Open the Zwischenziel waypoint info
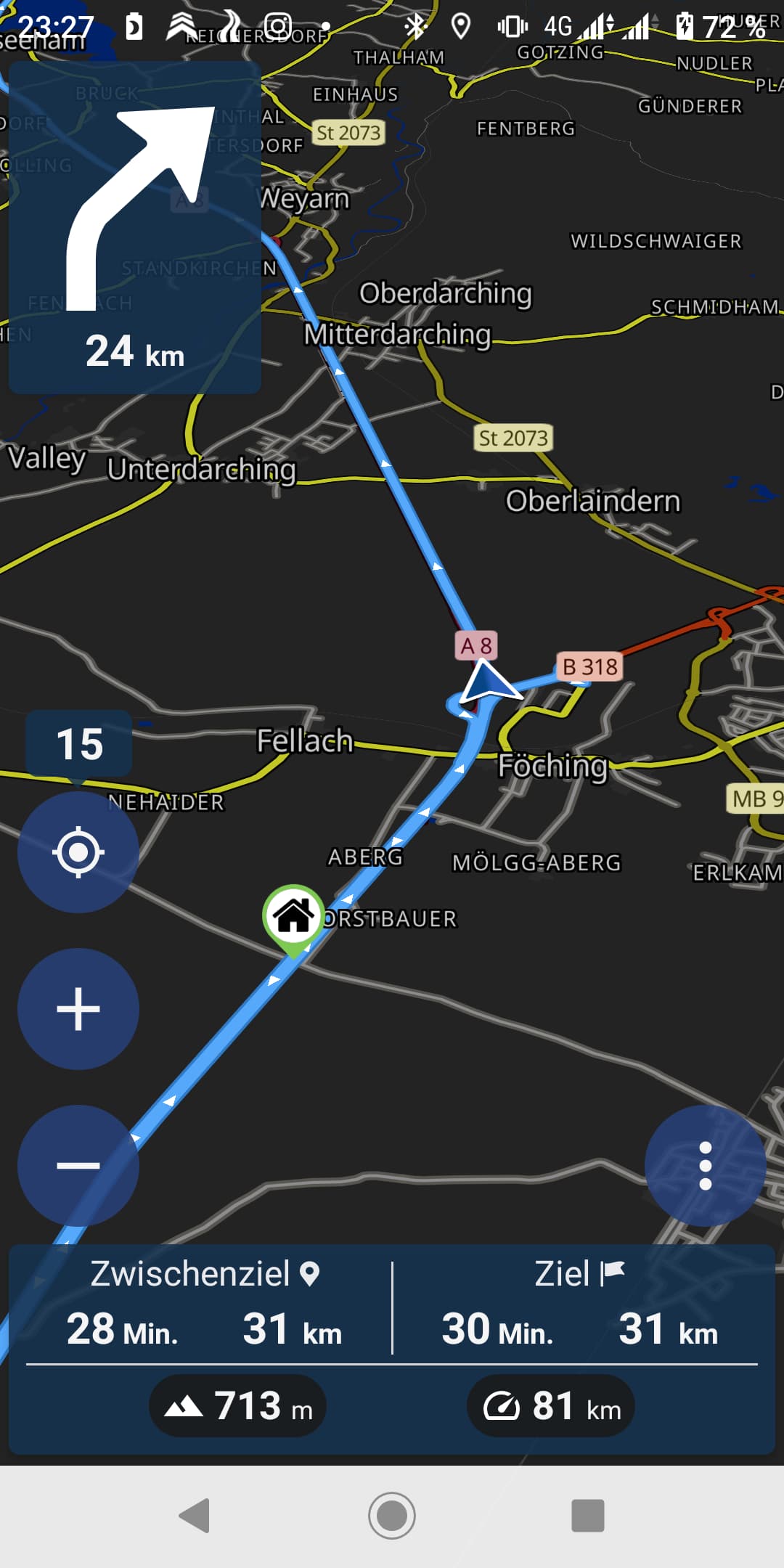 pyautogui.click(x=205, y=1304)
